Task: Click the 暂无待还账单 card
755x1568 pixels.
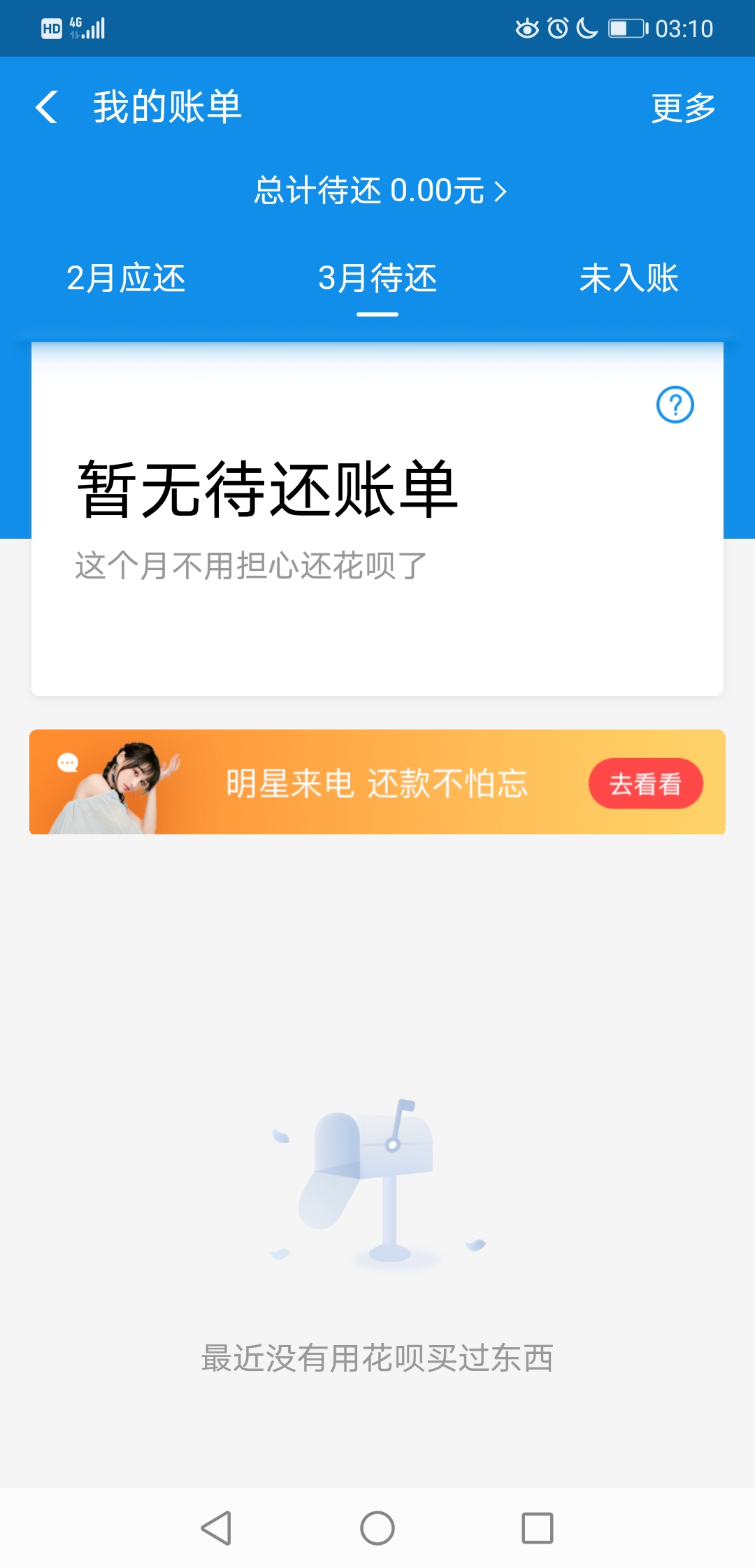Action: pyautogui.click(x=377, y=517)
